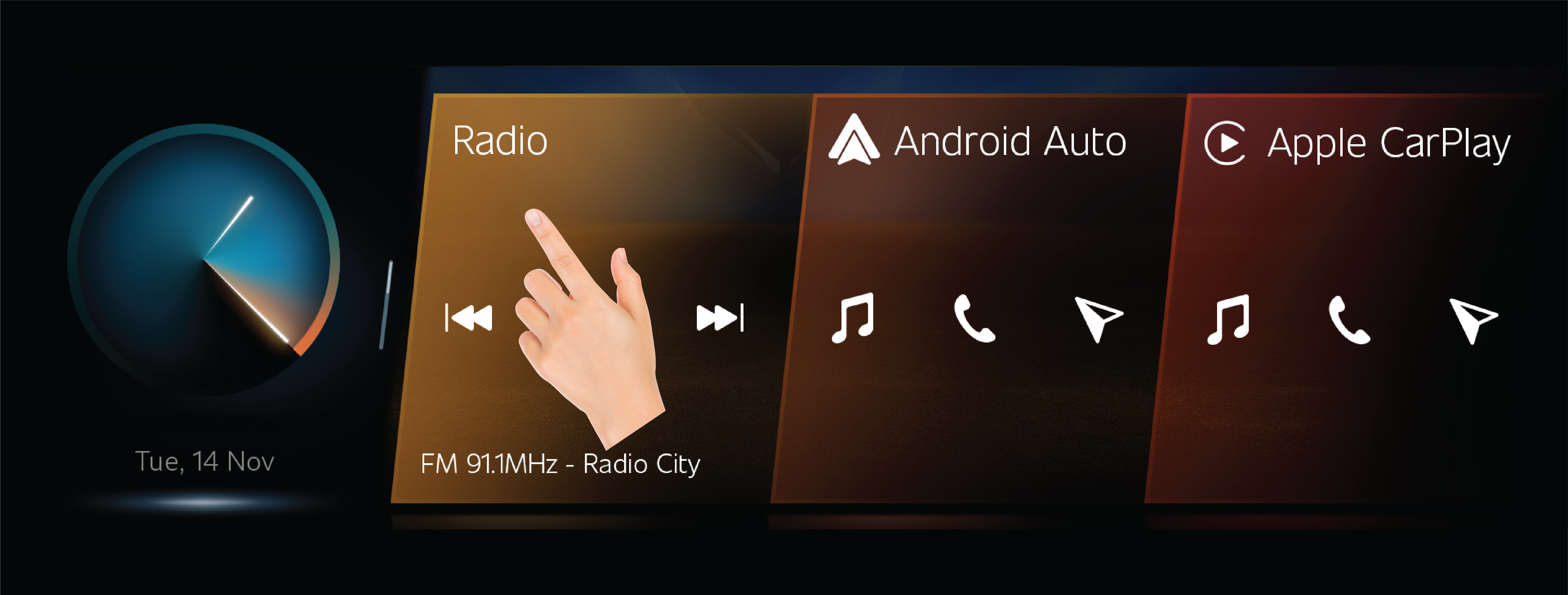This screenshot has height=595, width=1568.
Task: Open music in Android Auto
Action: coord(853,318)
